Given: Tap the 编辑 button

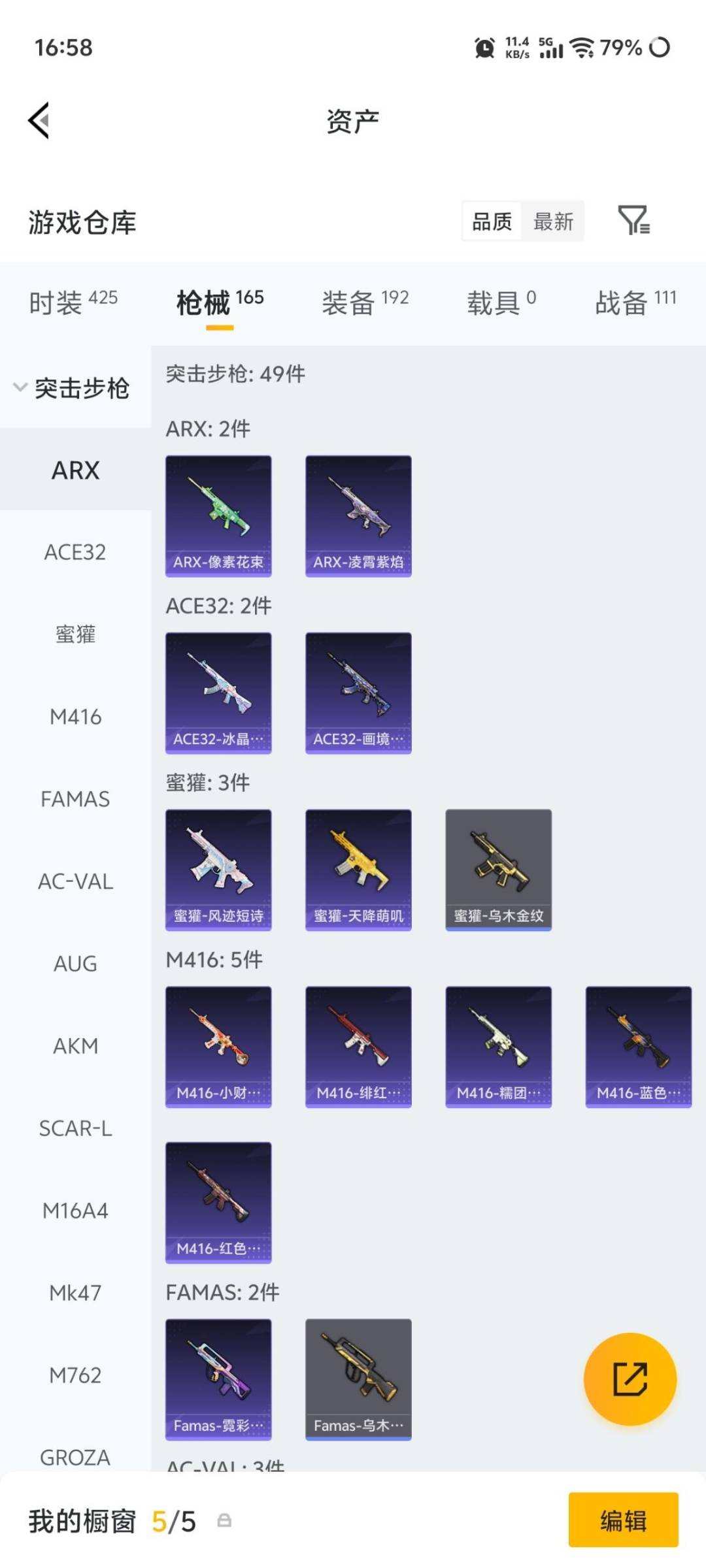Looking at the screenshot, I should click(x=623, y=1520).
